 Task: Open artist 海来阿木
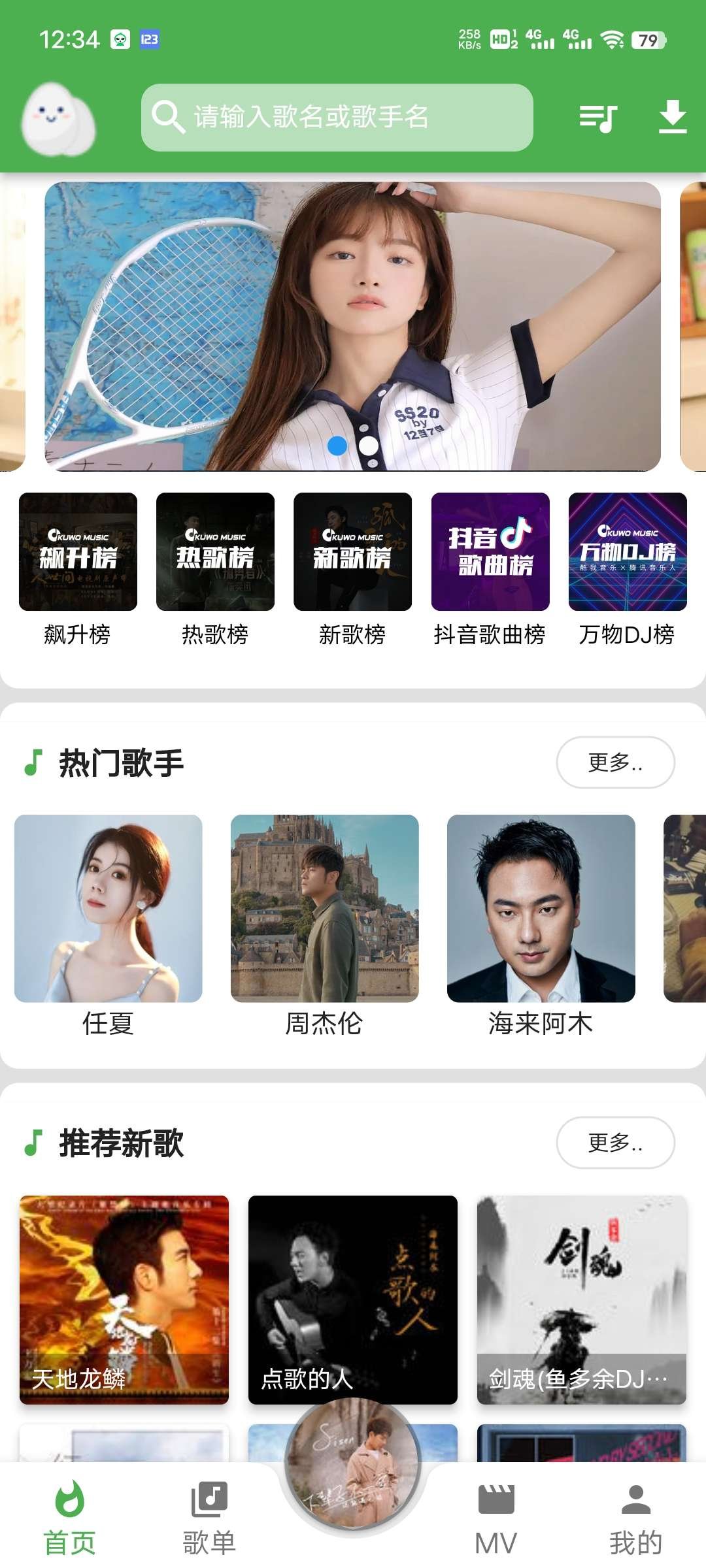[x=541, y=908]
